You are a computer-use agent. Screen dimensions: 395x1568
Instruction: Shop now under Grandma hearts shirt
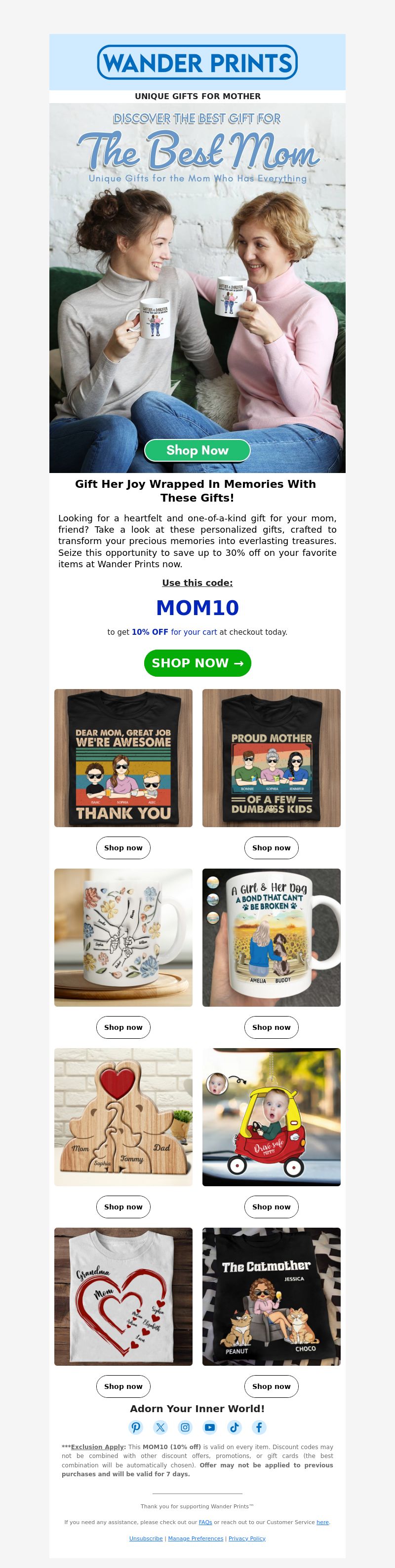123,1386
